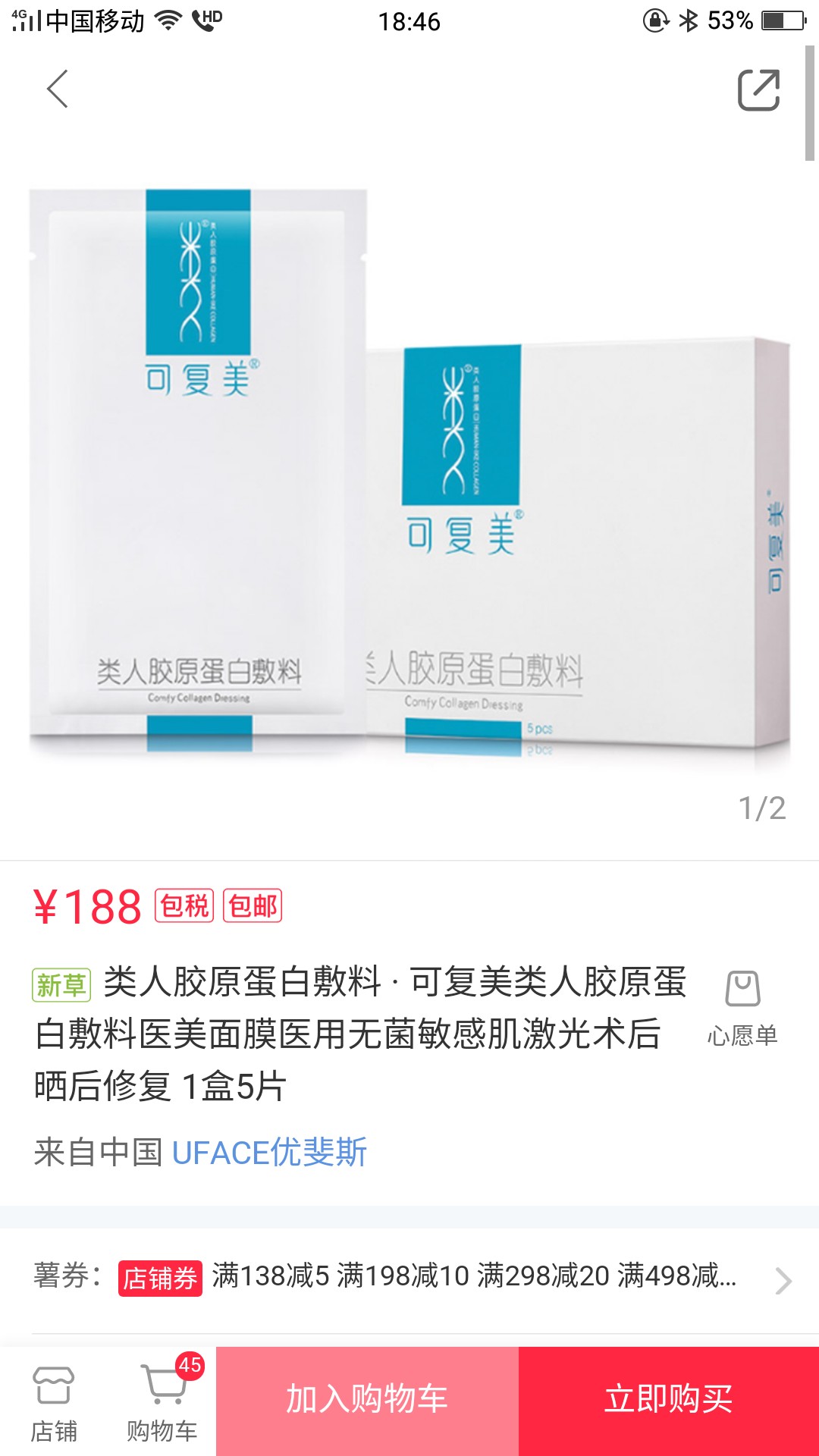Go back using the top arrow
Viewport: 819px width, 1456px height.
point(58,89)
